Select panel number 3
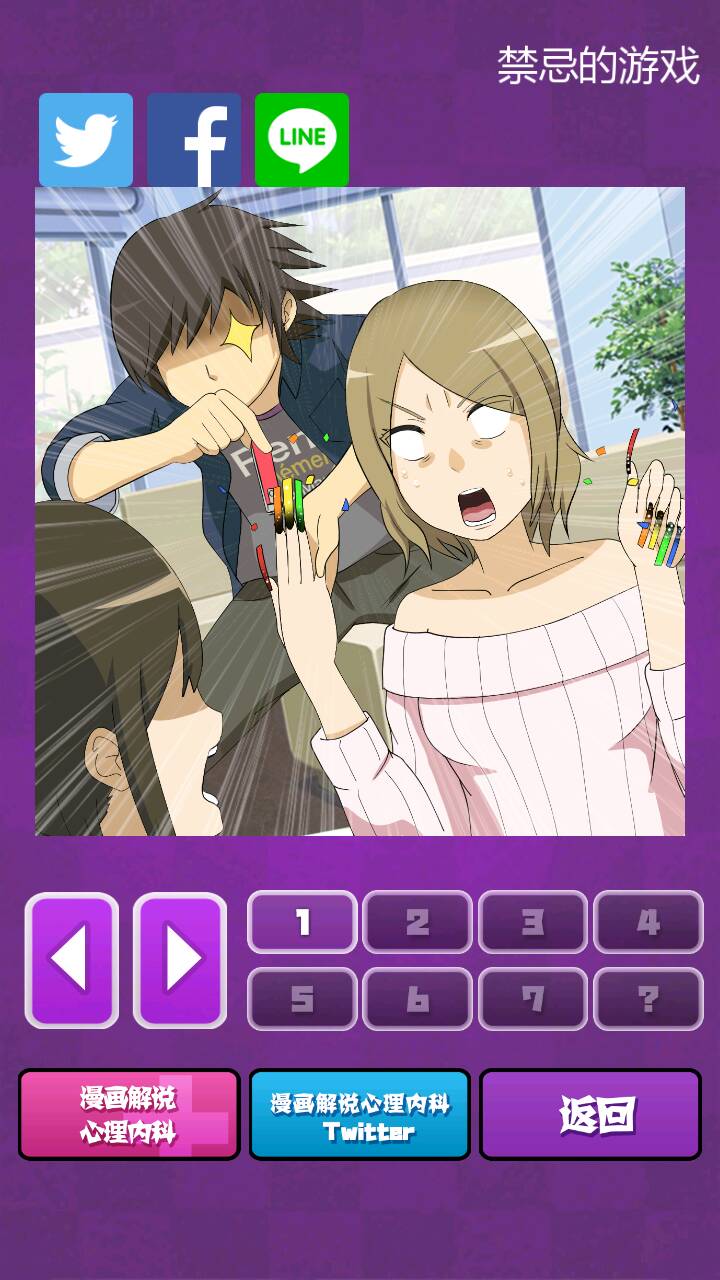This screenshot has width=720, height=1280. pos(533,922)
